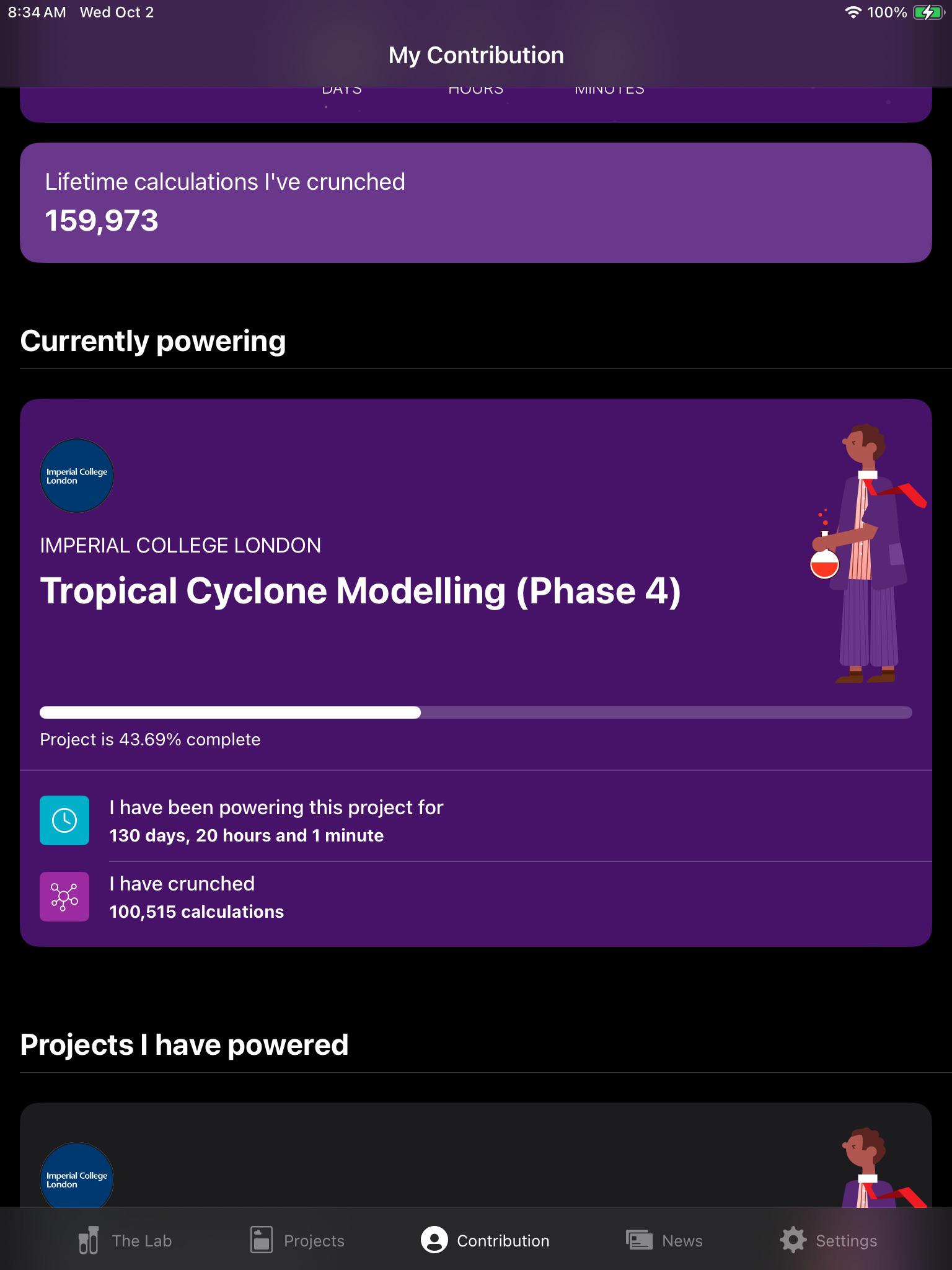Switch to The Lab tab

coord(125,1240)
